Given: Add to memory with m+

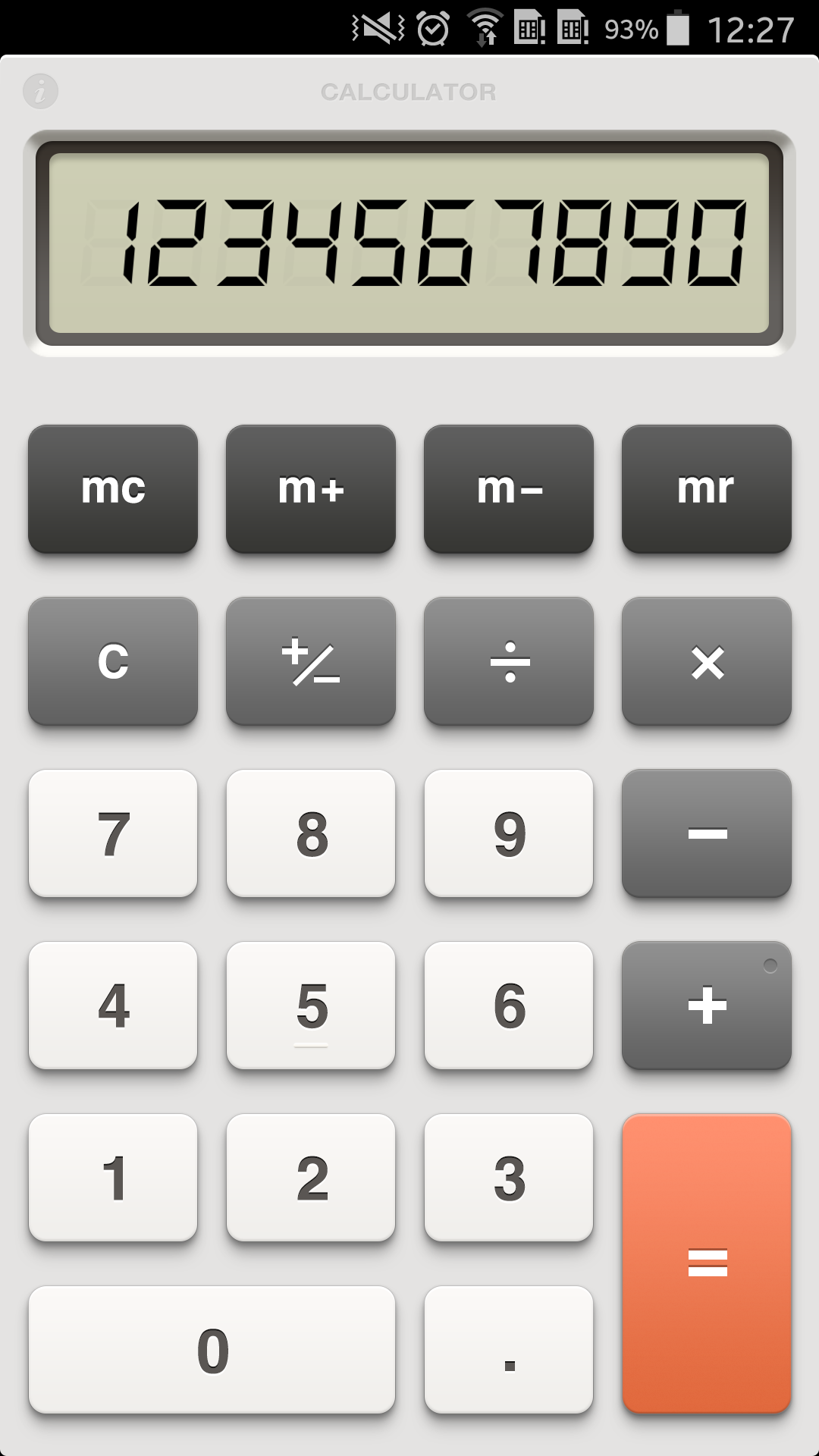Looking at the screenshot, I should (311, 489).
